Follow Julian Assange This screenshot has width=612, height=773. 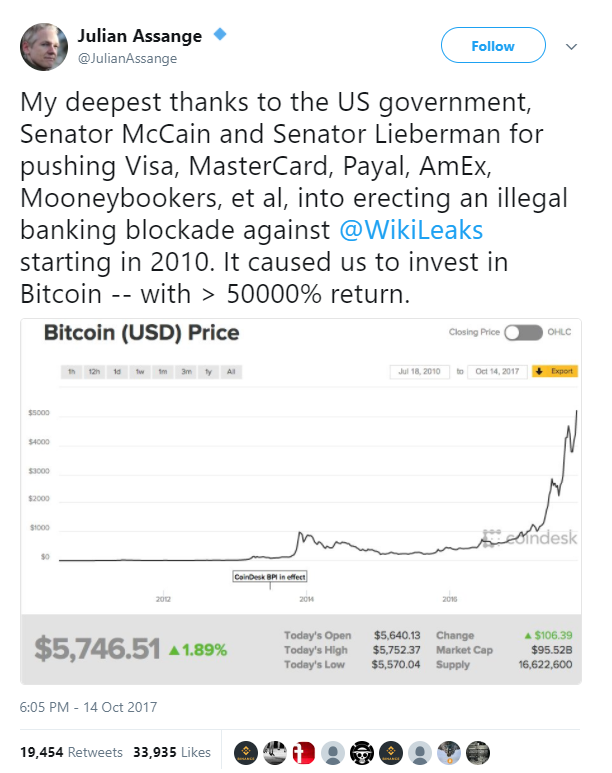coord(493,46)
